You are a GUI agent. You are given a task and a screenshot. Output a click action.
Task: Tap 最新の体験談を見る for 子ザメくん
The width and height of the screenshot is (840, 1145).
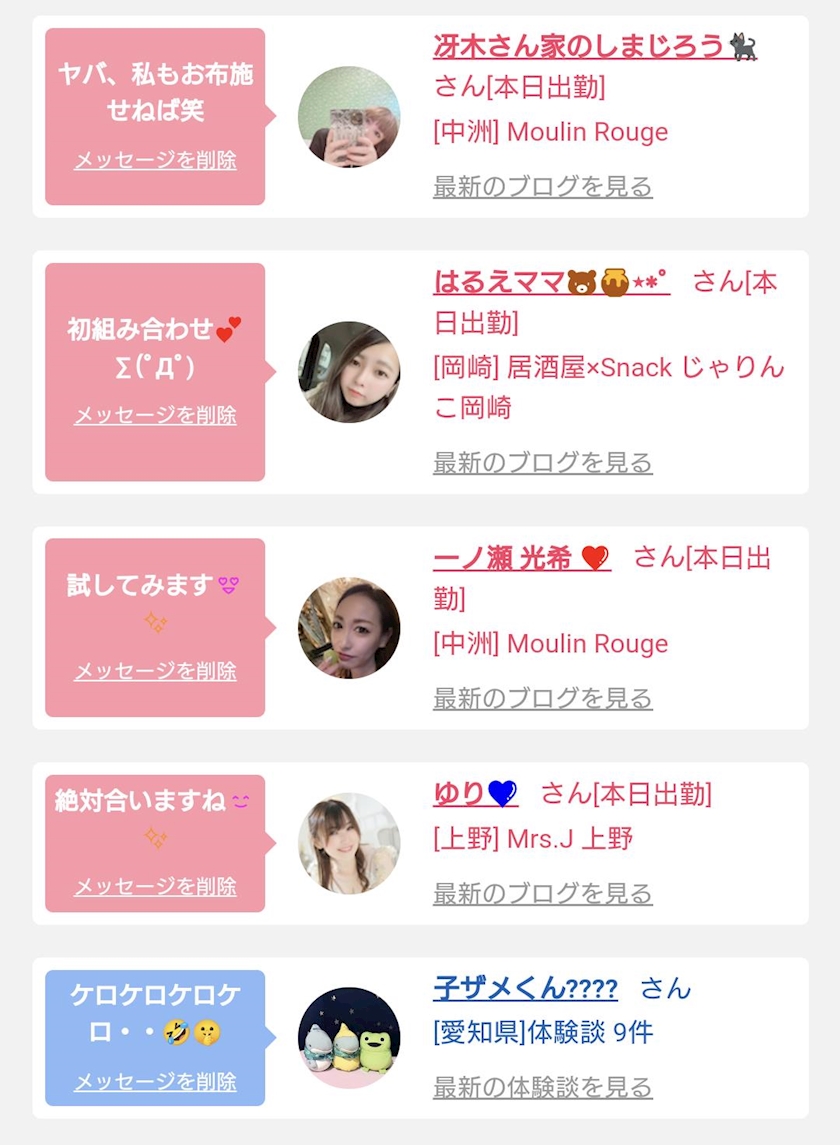coord(543,1087)
